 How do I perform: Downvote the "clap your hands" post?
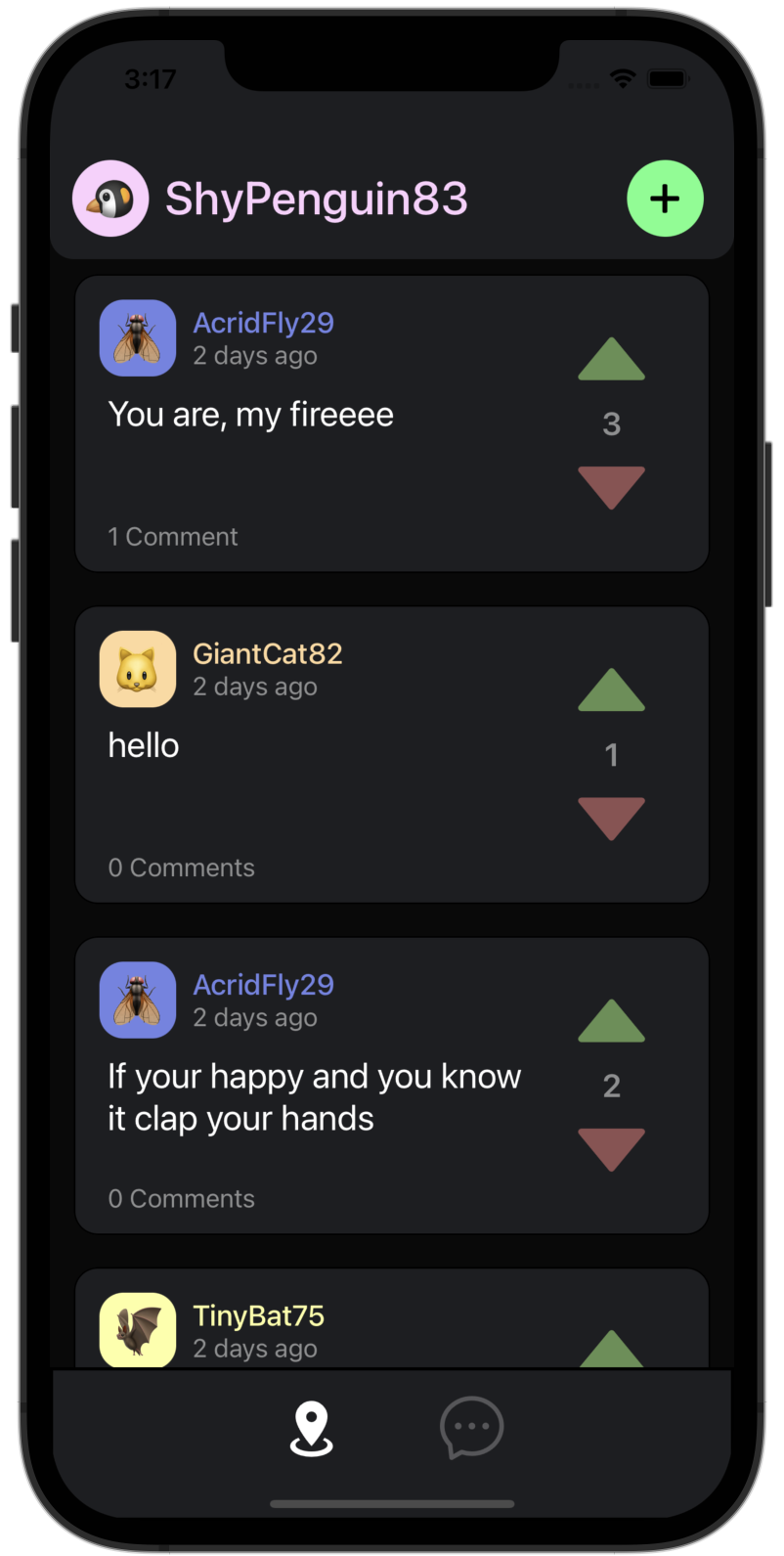611,1148
